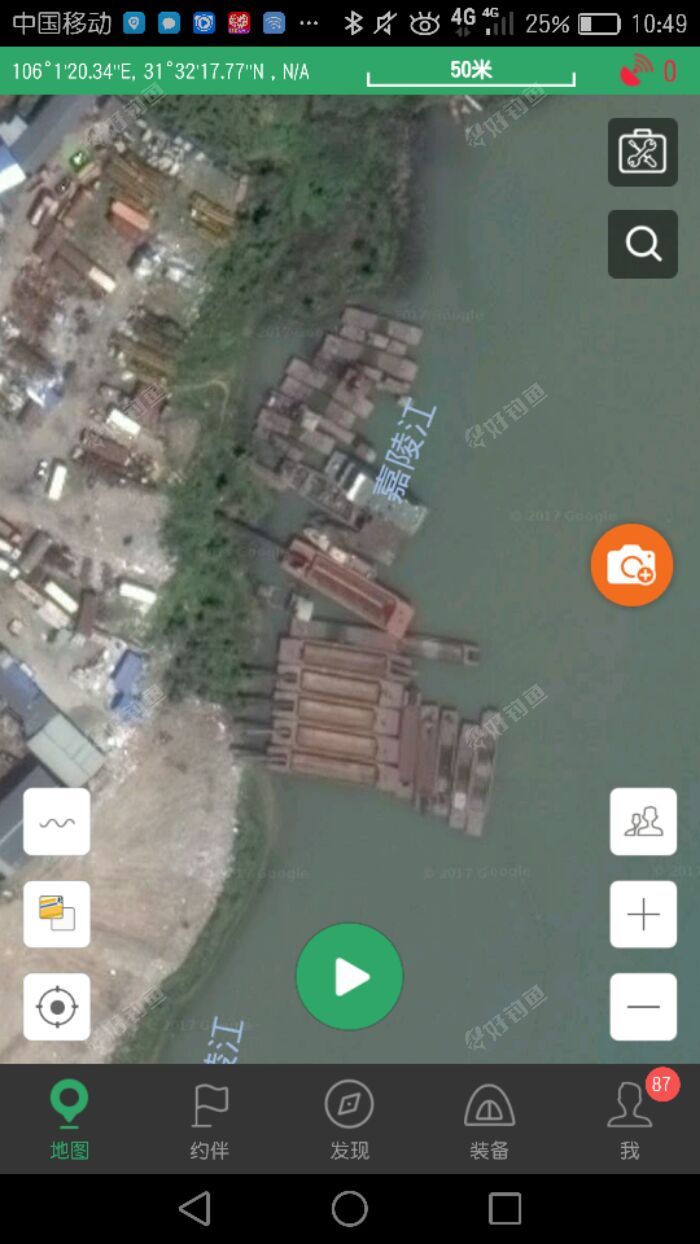Switch to the 约伴 tab

(210, 1120)
